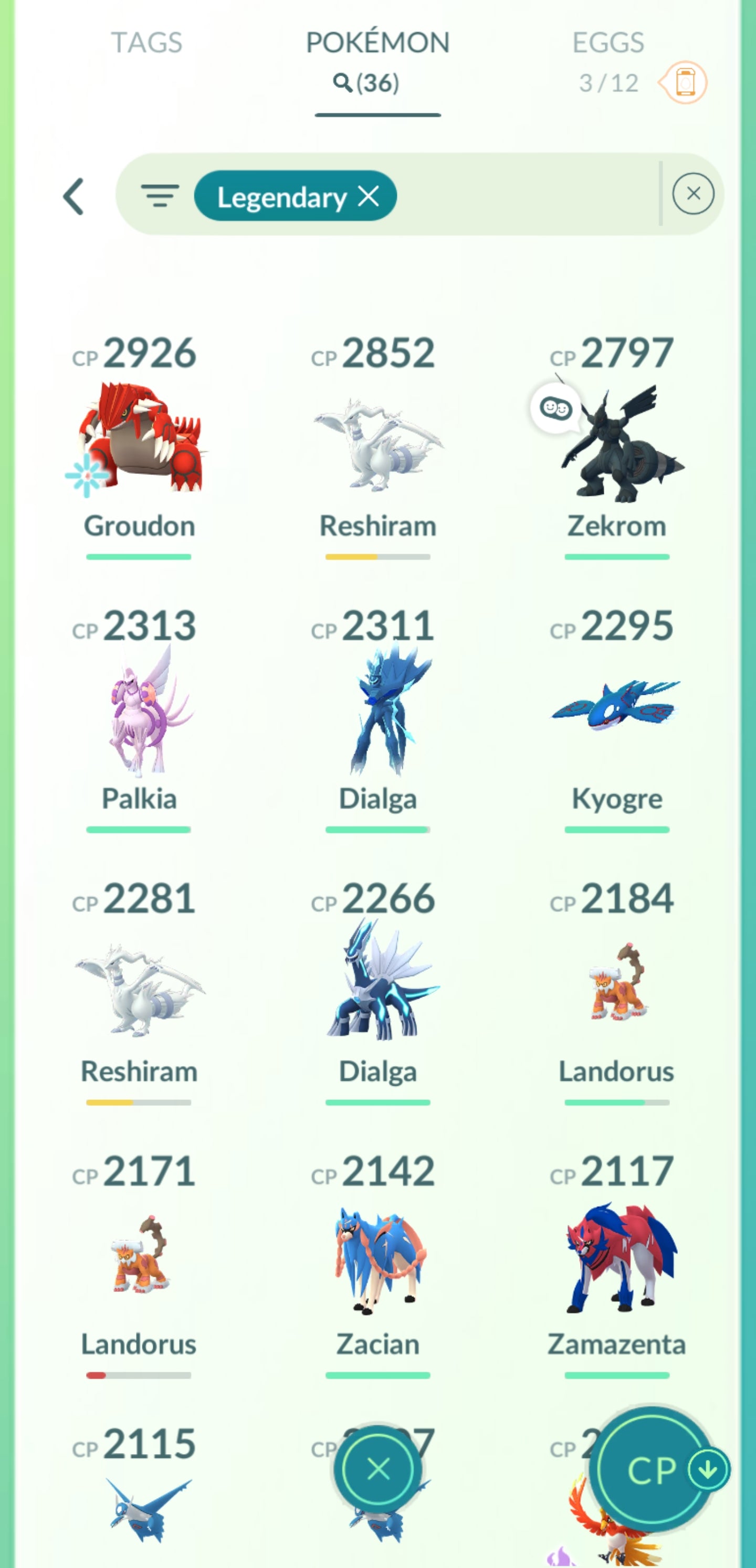Open the search filter options icon
This screenshot has width=756, height=1568.
160,196
